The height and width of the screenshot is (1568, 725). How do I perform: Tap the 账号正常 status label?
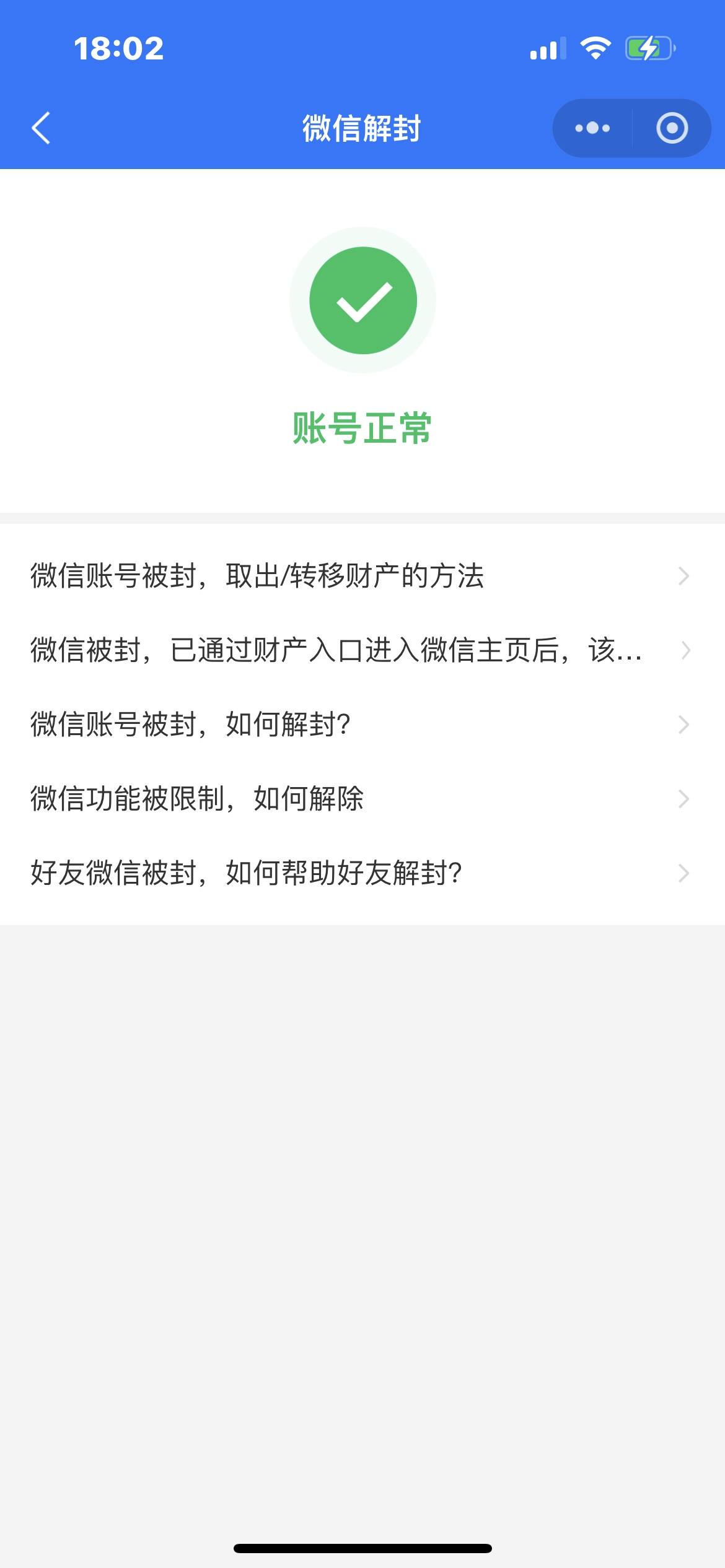(x=362, y=427)
